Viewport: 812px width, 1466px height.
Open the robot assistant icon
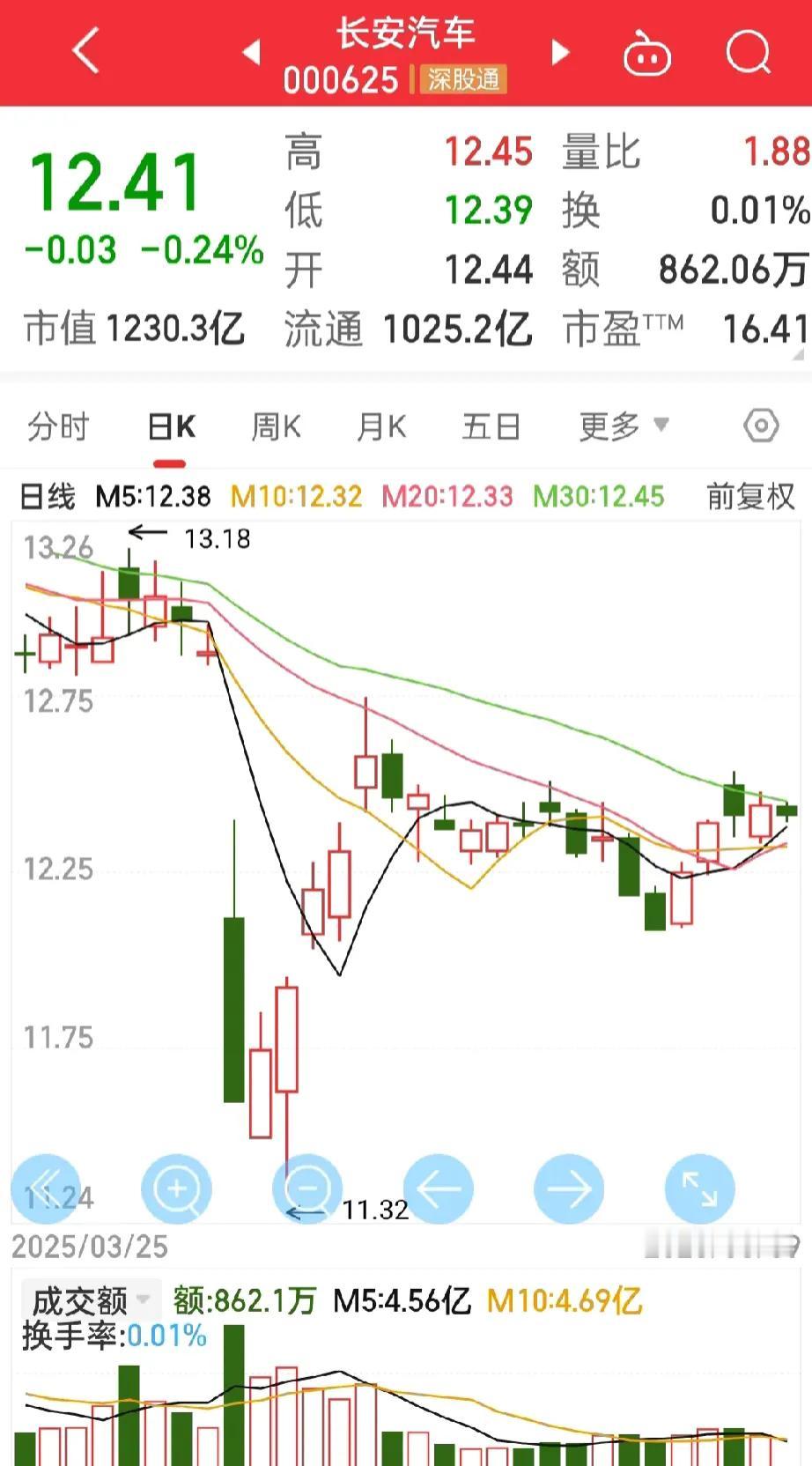click(647, 54)
